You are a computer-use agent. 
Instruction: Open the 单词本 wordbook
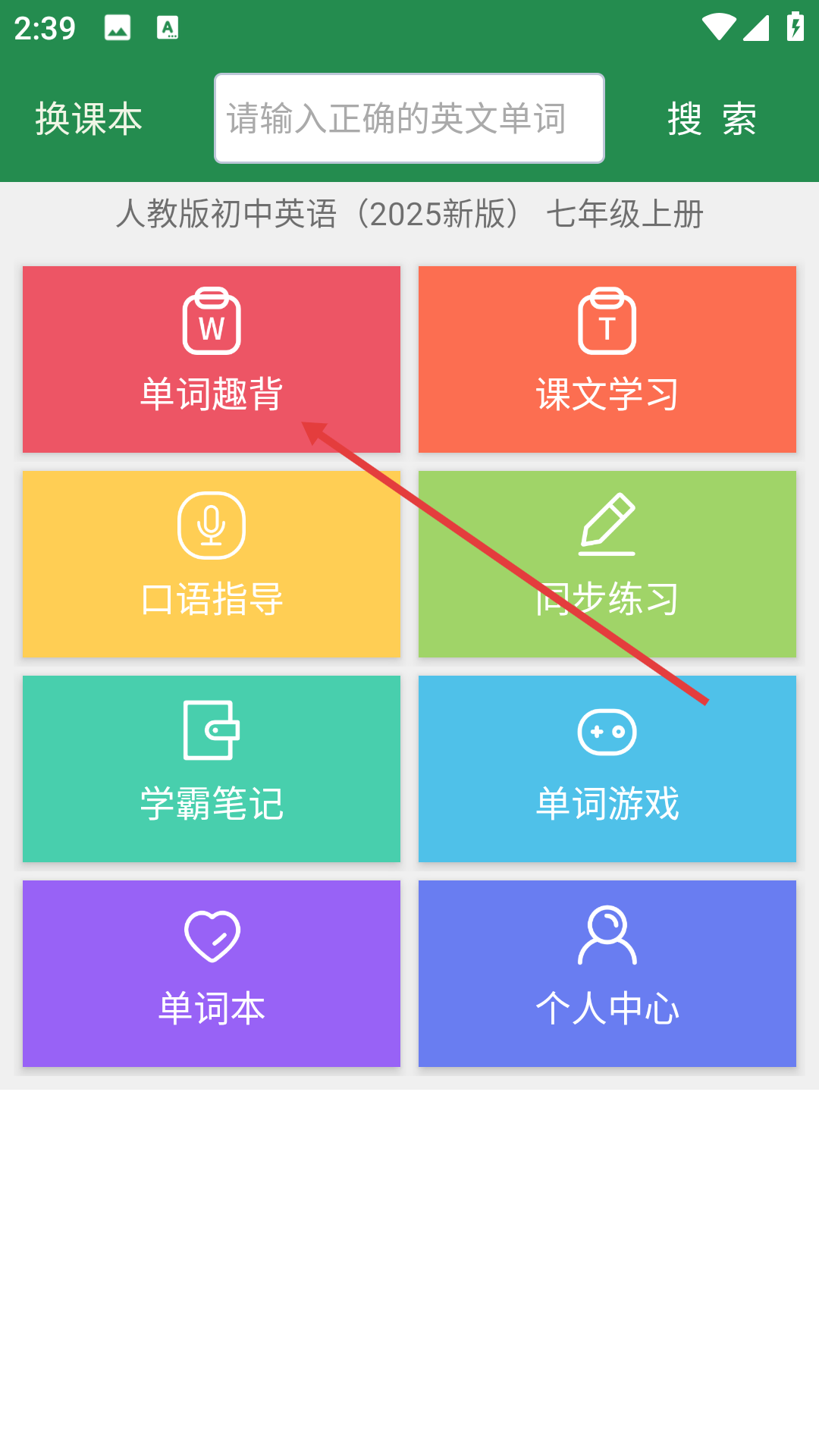coord(212,974)
